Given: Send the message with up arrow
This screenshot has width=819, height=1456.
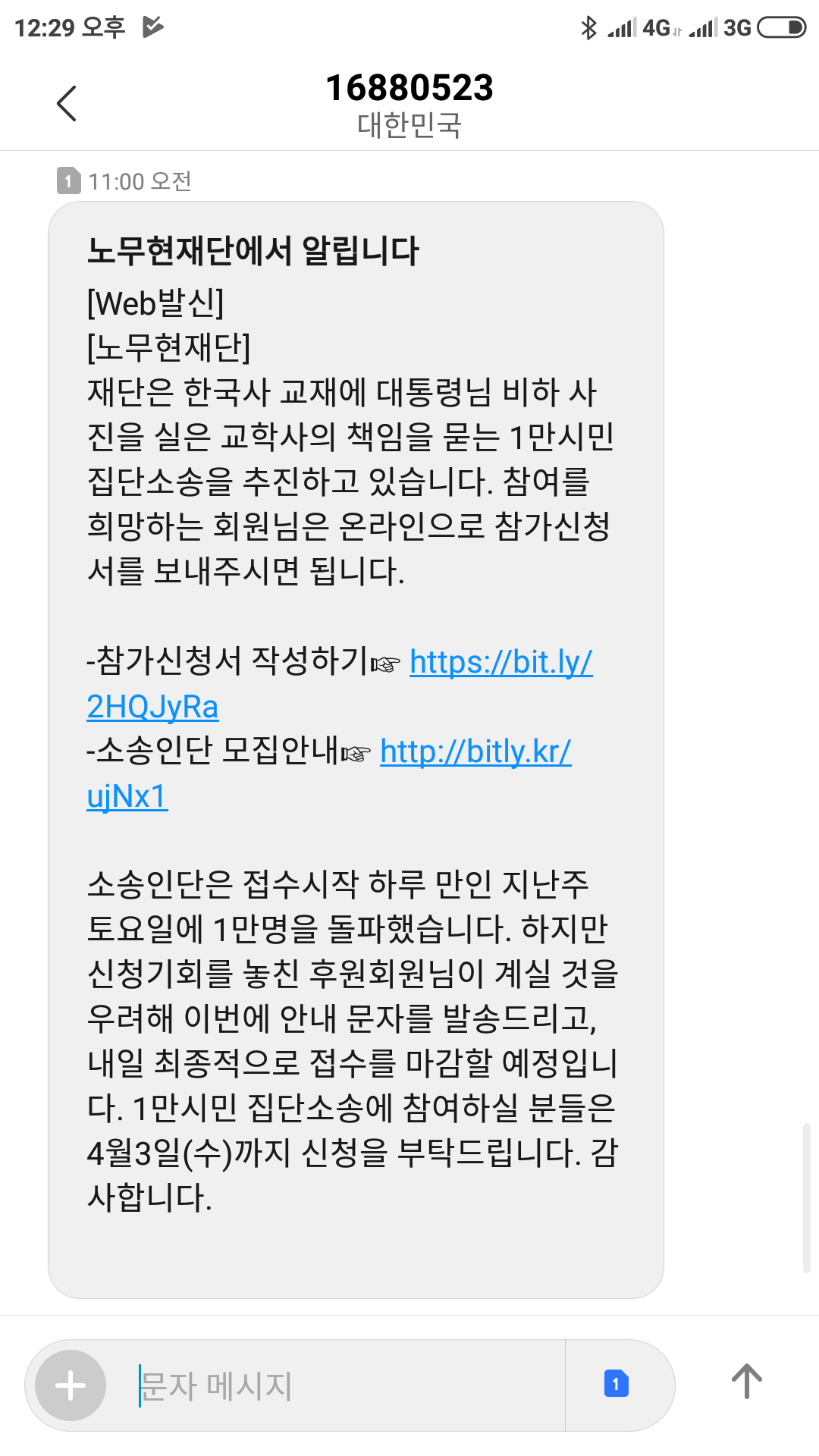Looking at the screenshot, I should pos(746,1382).
